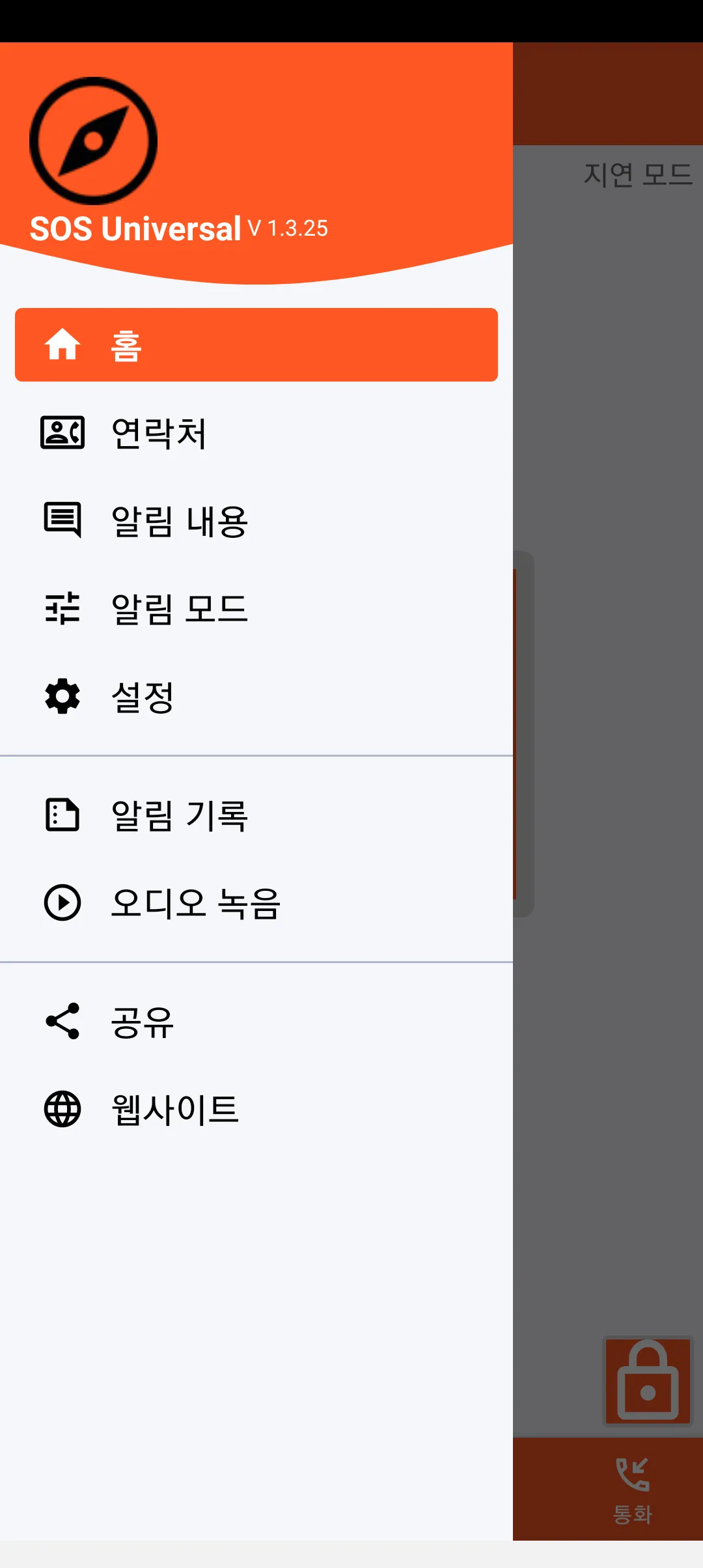Open 오디오 녹음 recordings

256,903
